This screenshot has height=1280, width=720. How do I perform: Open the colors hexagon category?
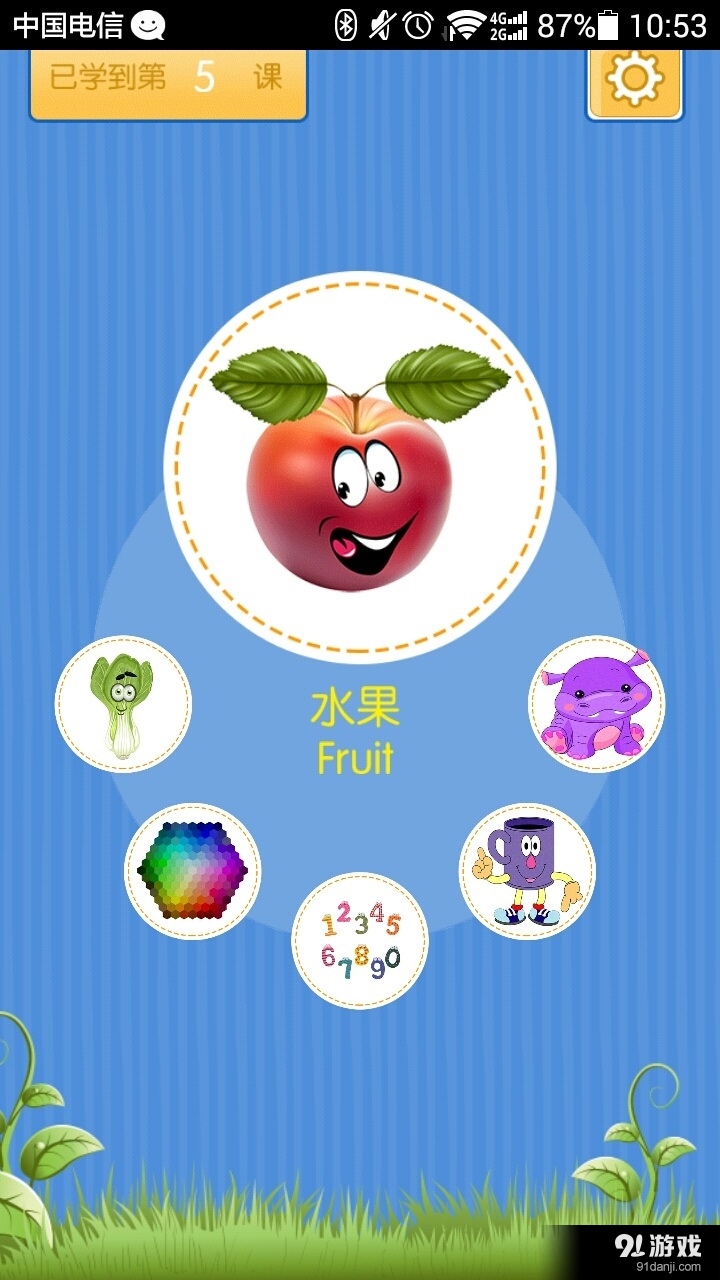(192, 871)
